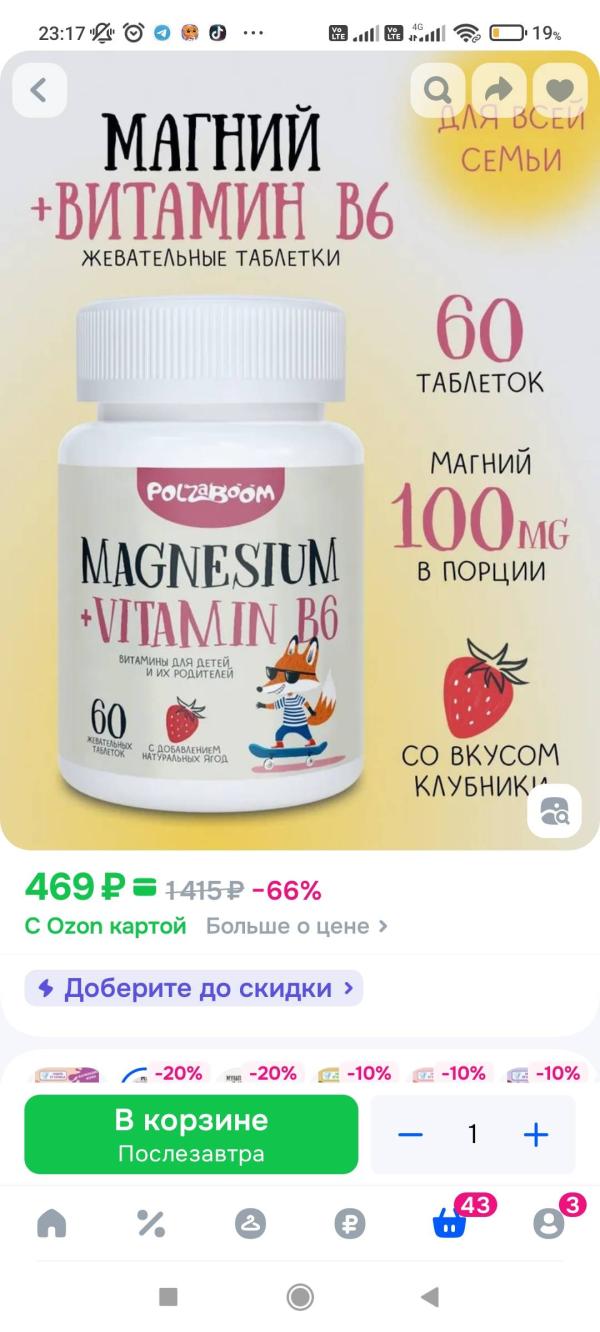Find similar items by image
This screenshot has width=600, height=1332.
pyautogui.click(x=554, y=810)
